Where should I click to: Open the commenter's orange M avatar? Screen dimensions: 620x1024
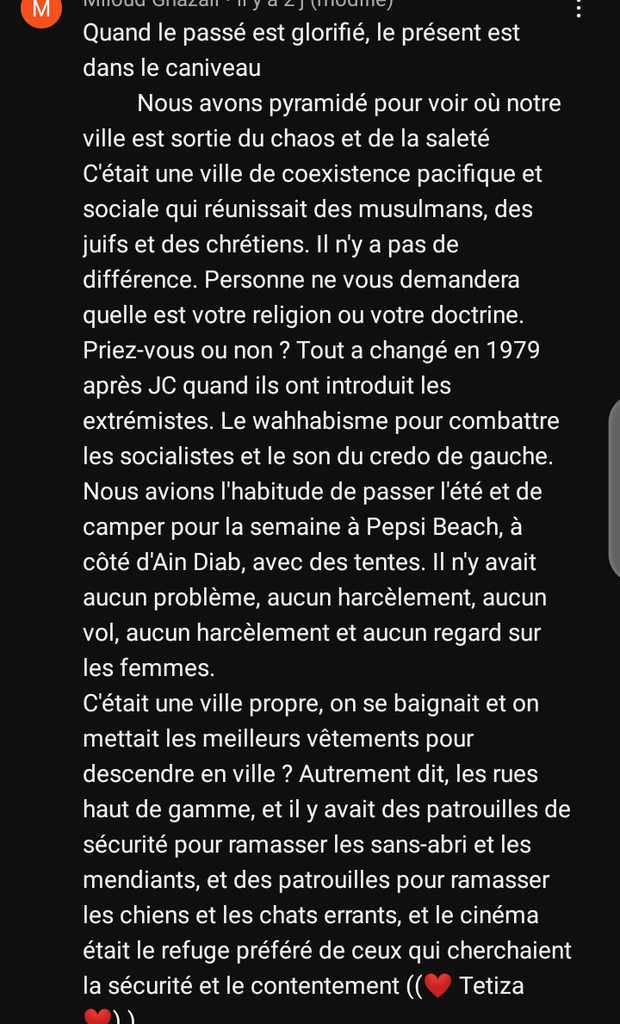40,10
